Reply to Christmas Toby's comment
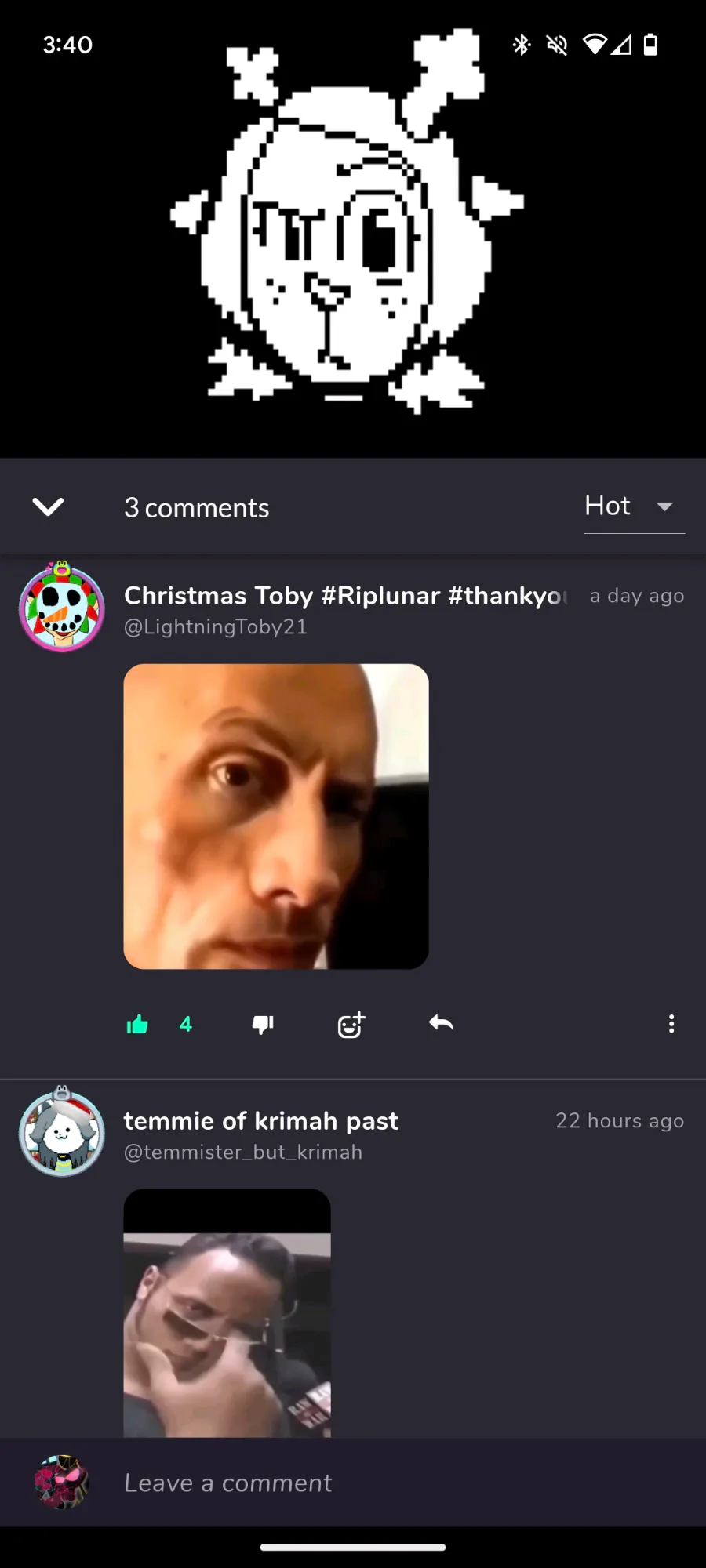Image resolution: width=706 pixels, height=1568 pixels. click(441, 1023)
